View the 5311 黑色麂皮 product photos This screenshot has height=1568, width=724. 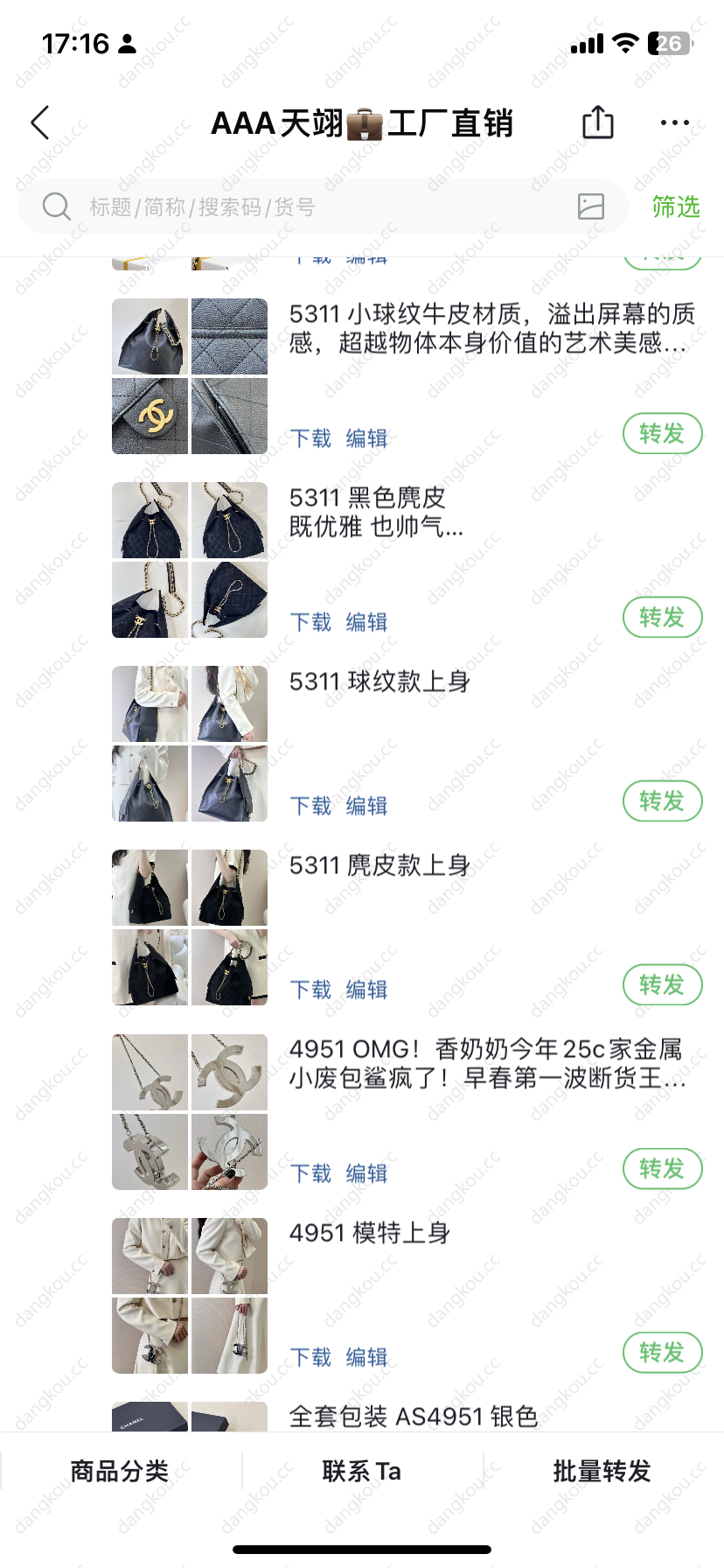(x=190, y=560)
